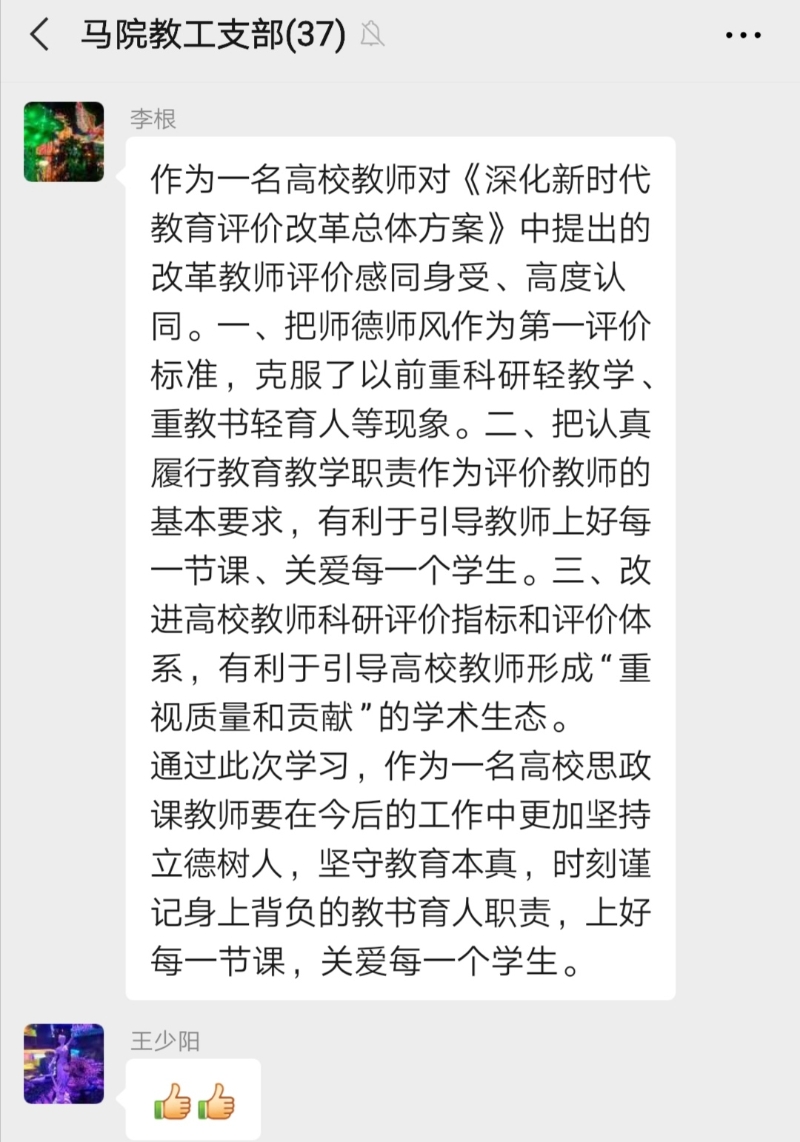Viewport: 800px width, 1142px height.
Task: Open the group chat overflow menu
Action: (742, 37)
